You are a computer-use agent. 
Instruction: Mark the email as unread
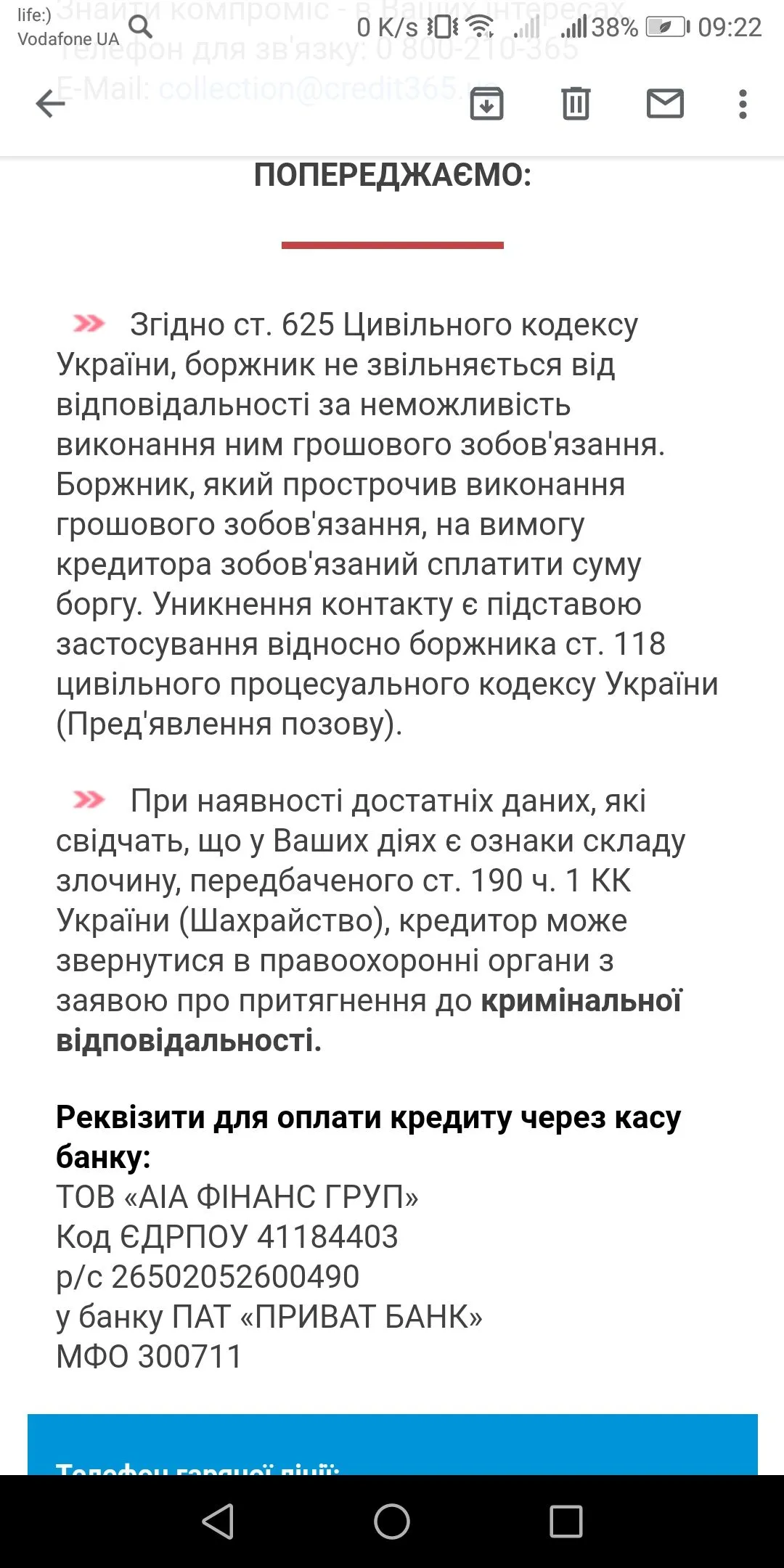[665, 104]
